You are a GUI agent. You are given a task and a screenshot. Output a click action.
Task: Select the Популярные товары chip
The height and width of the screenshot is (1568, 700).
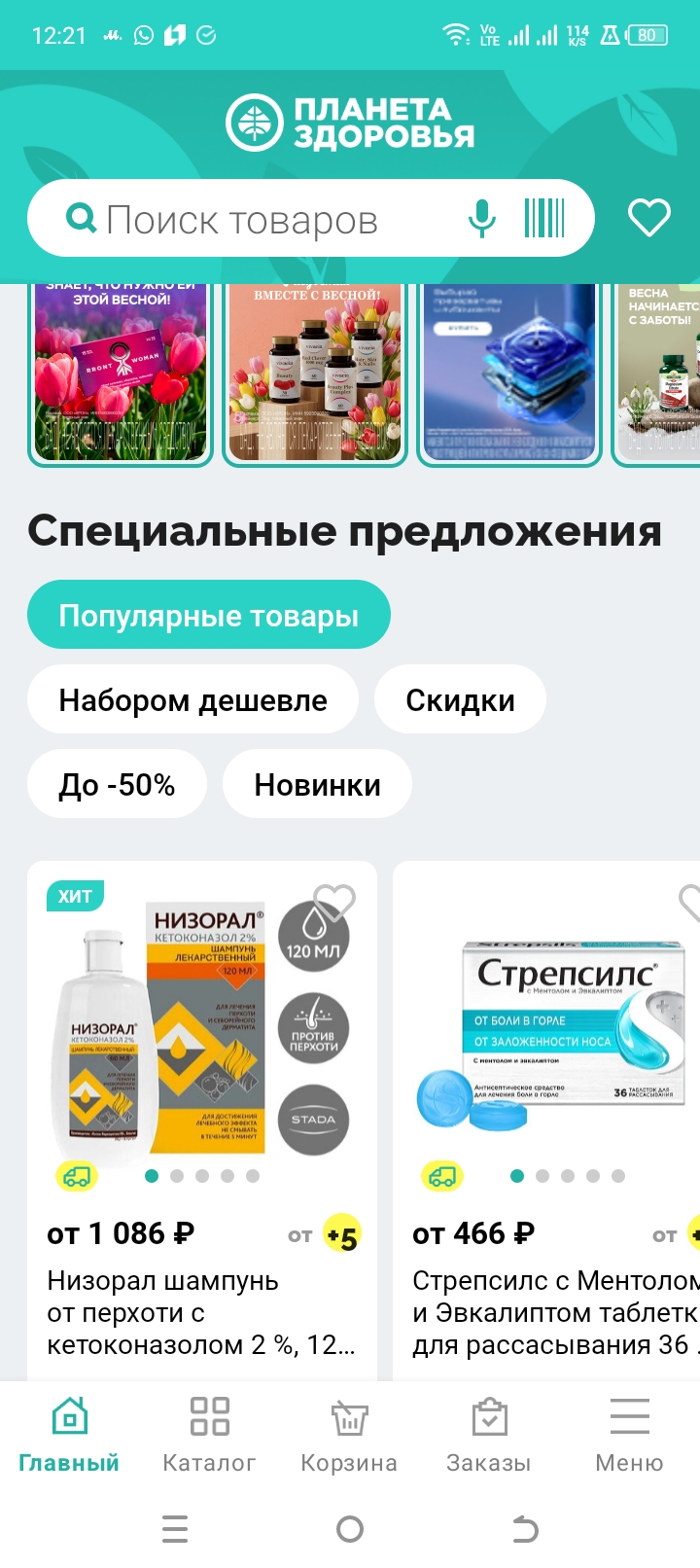[209, 616]
